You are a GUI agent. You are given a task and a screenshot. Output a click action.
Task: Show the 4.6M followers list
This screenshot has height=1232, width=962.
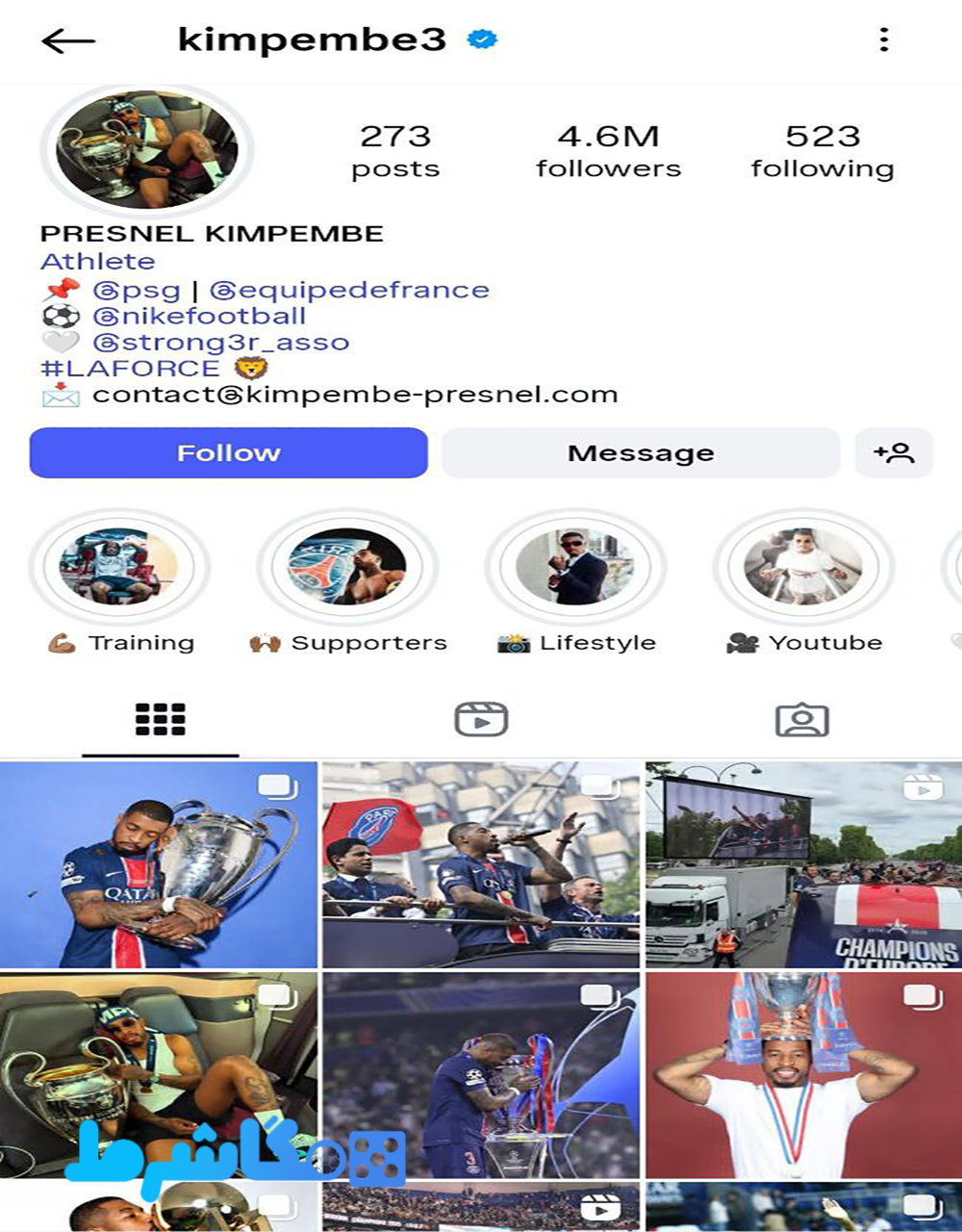click(x=608, y=151)
